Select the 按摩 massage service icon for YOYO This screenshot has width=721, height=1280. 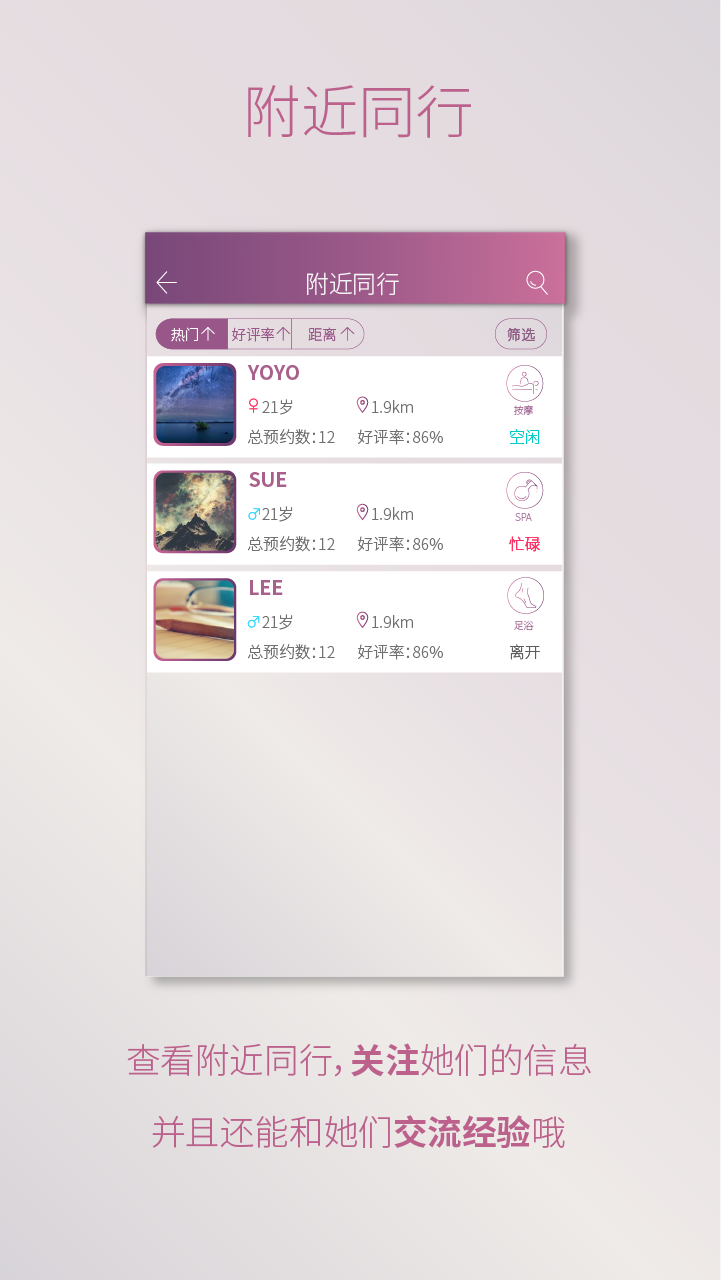(524, 381)
